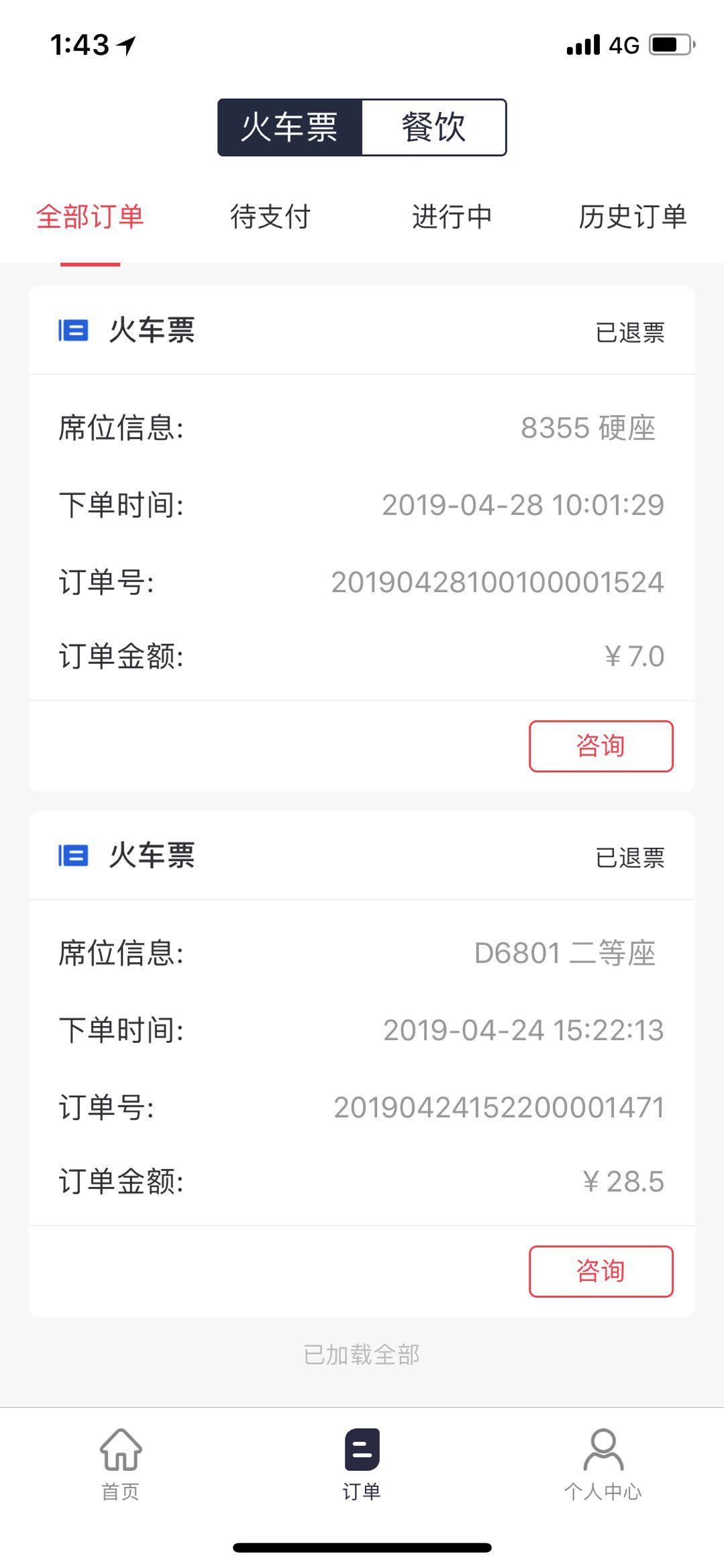Click the blue ticket icon on the D6801 order
Screen dimensions: 724x1568
click(x=72, y=855)
